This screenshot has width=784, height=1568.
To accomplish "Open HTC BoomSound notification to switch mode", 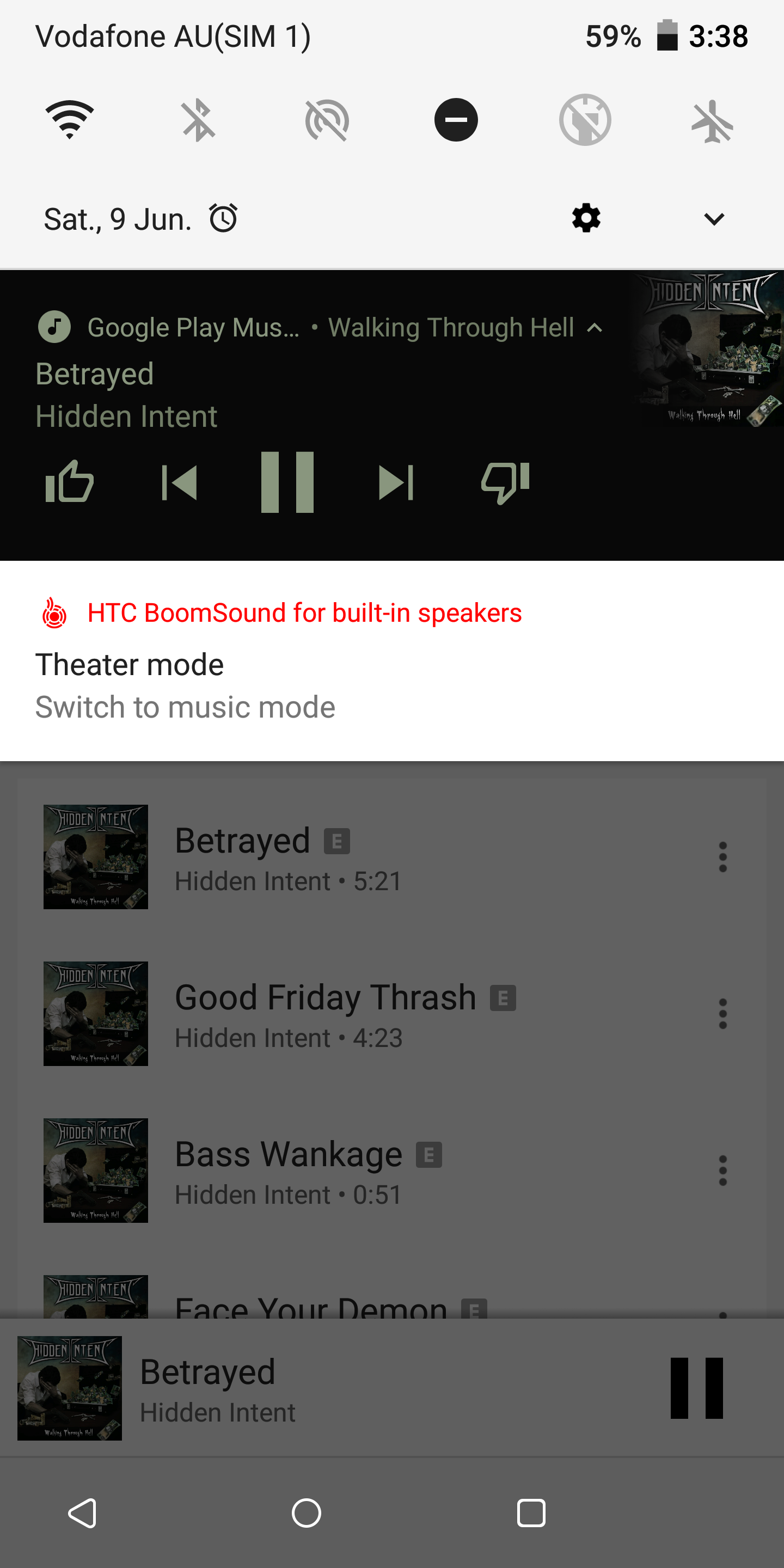I will point(392,660).
